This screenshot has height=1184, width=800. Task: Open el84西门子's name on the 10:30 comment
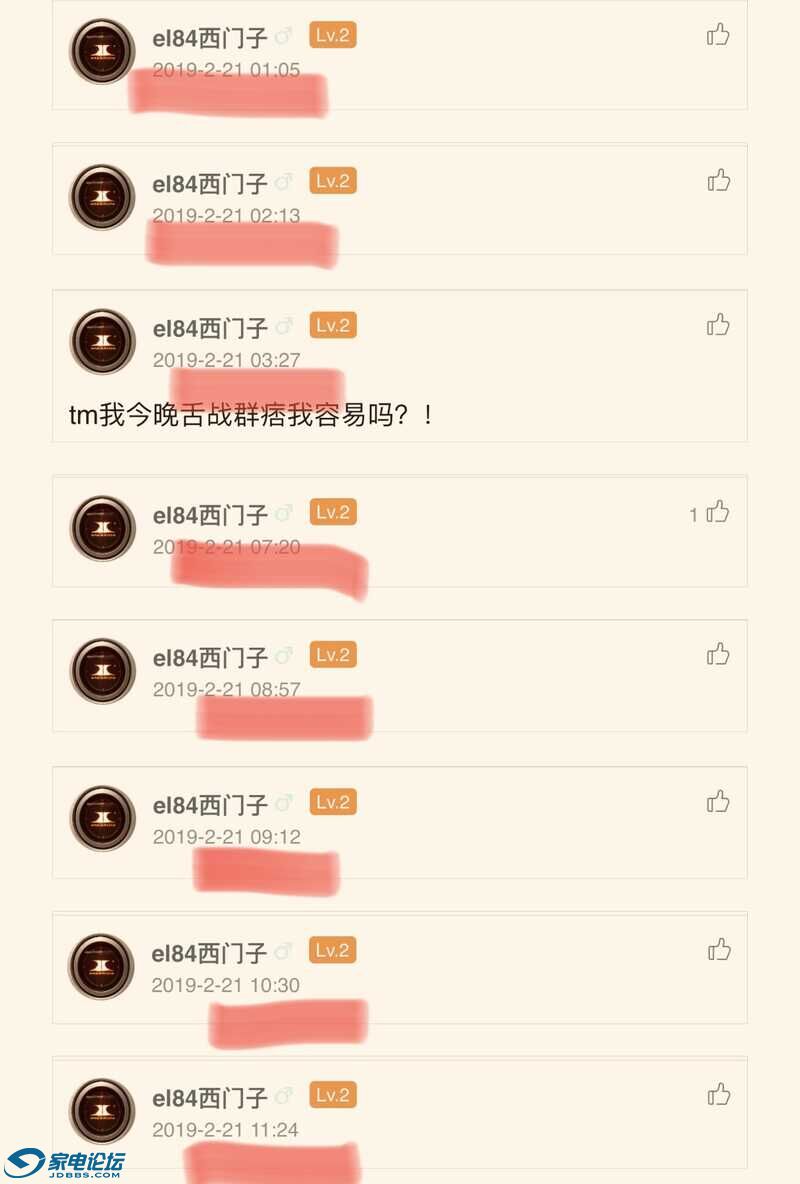pos(210,953)
